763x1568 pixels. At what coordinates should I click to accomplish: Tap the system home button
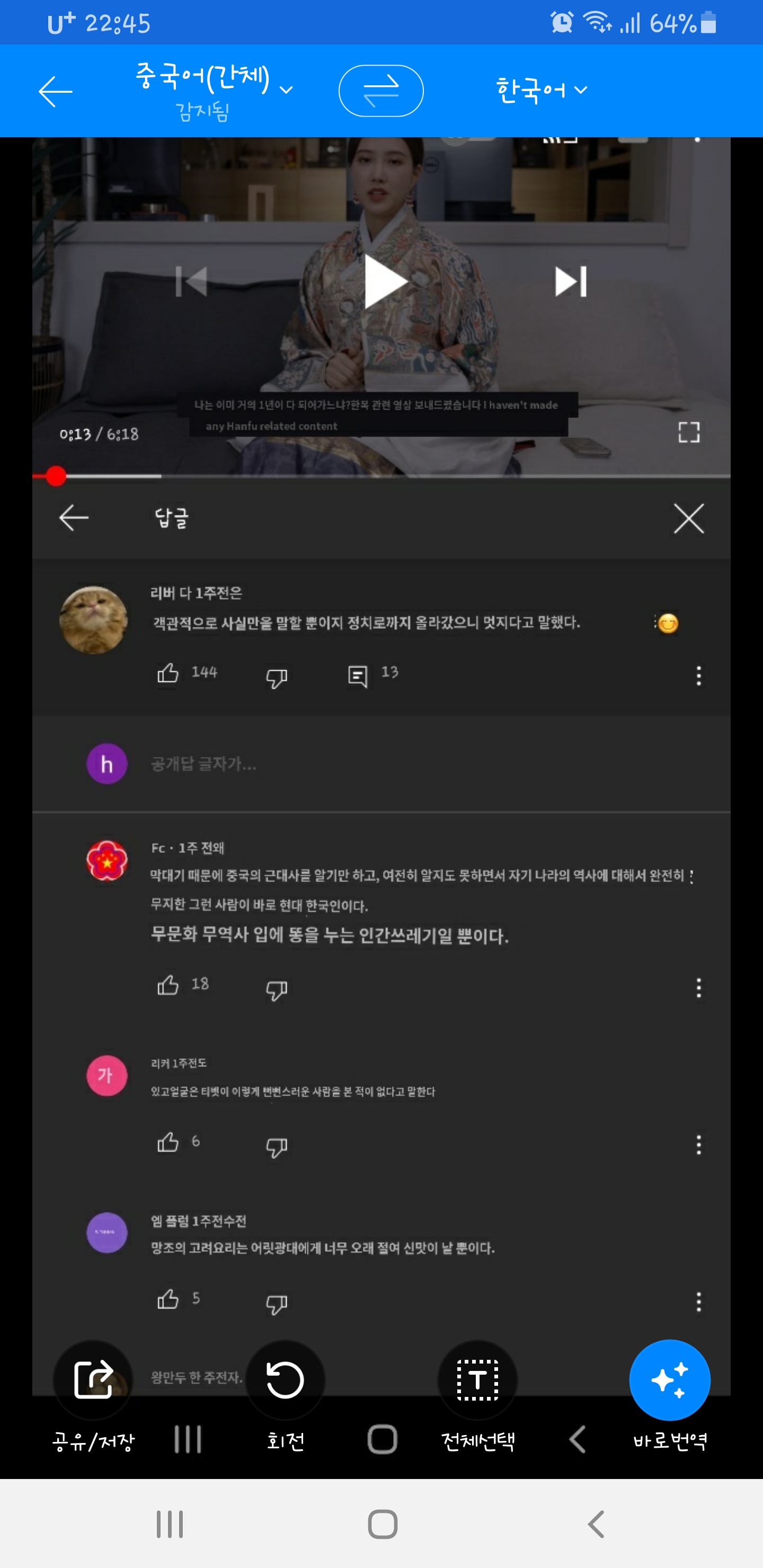[383, 1524]
